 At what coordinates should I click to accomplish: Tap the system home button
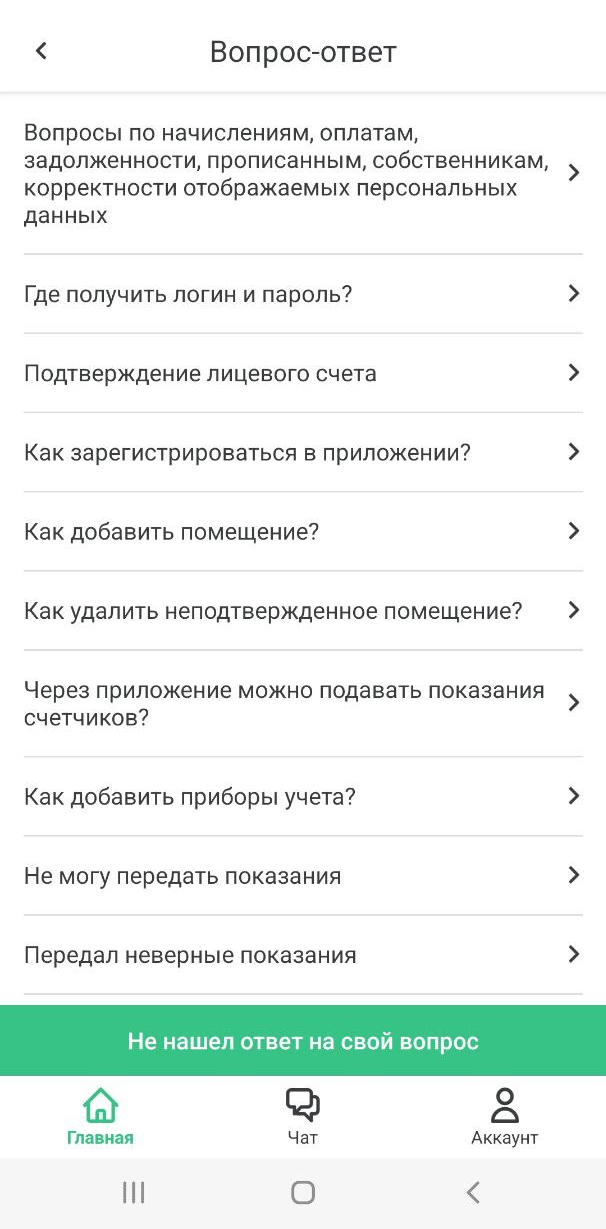coord(303,1192)
